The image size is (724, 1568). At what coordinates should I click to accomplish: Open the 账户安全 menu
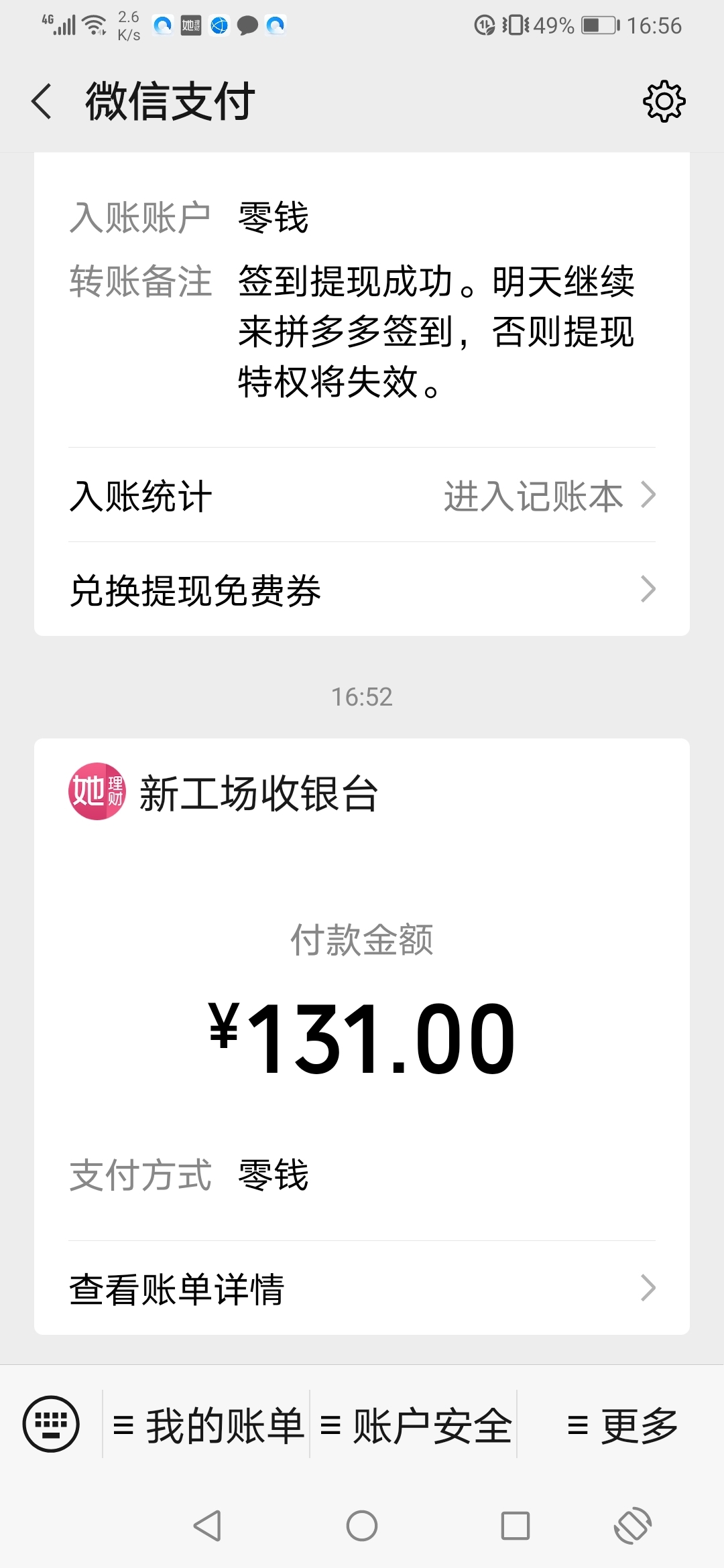[x=414, y=1424]
